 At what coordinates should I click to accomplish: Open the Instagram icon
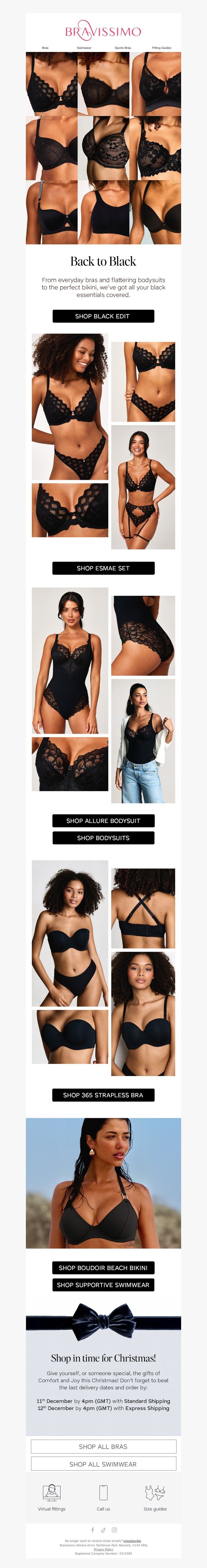[114, 1530]
